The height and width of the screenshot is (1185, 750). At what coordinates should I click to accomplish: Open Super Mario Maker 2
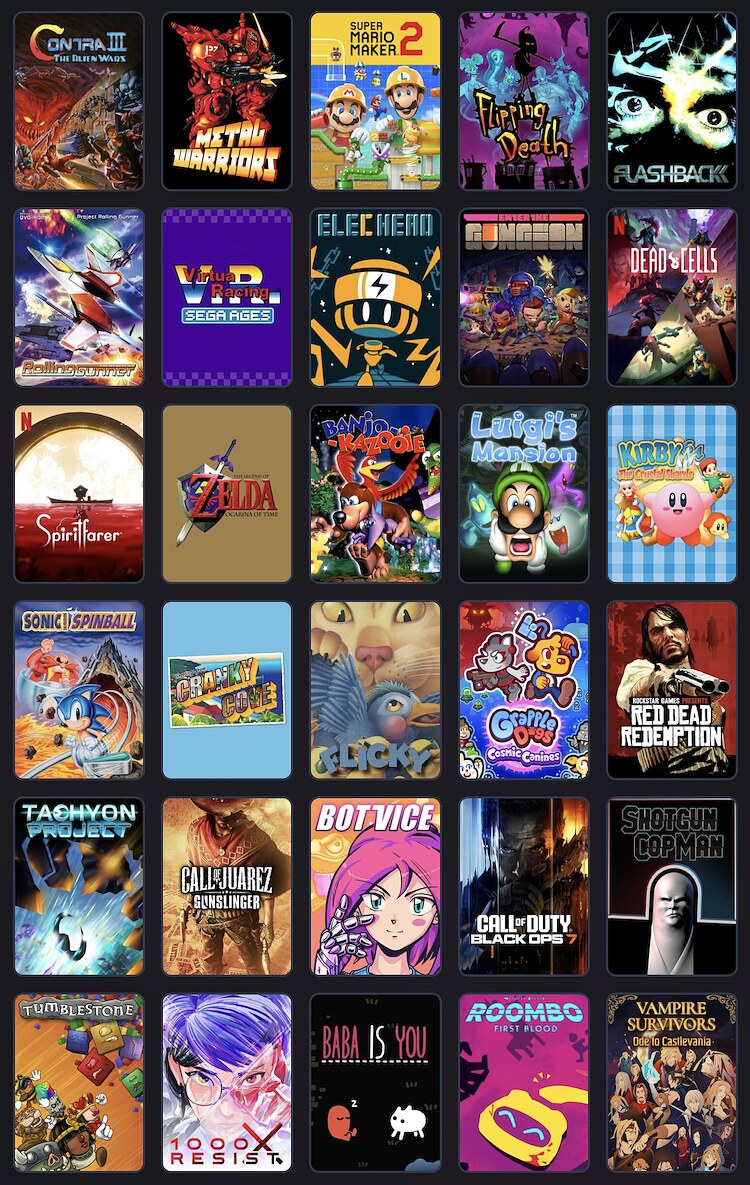(x=375, y=101)
